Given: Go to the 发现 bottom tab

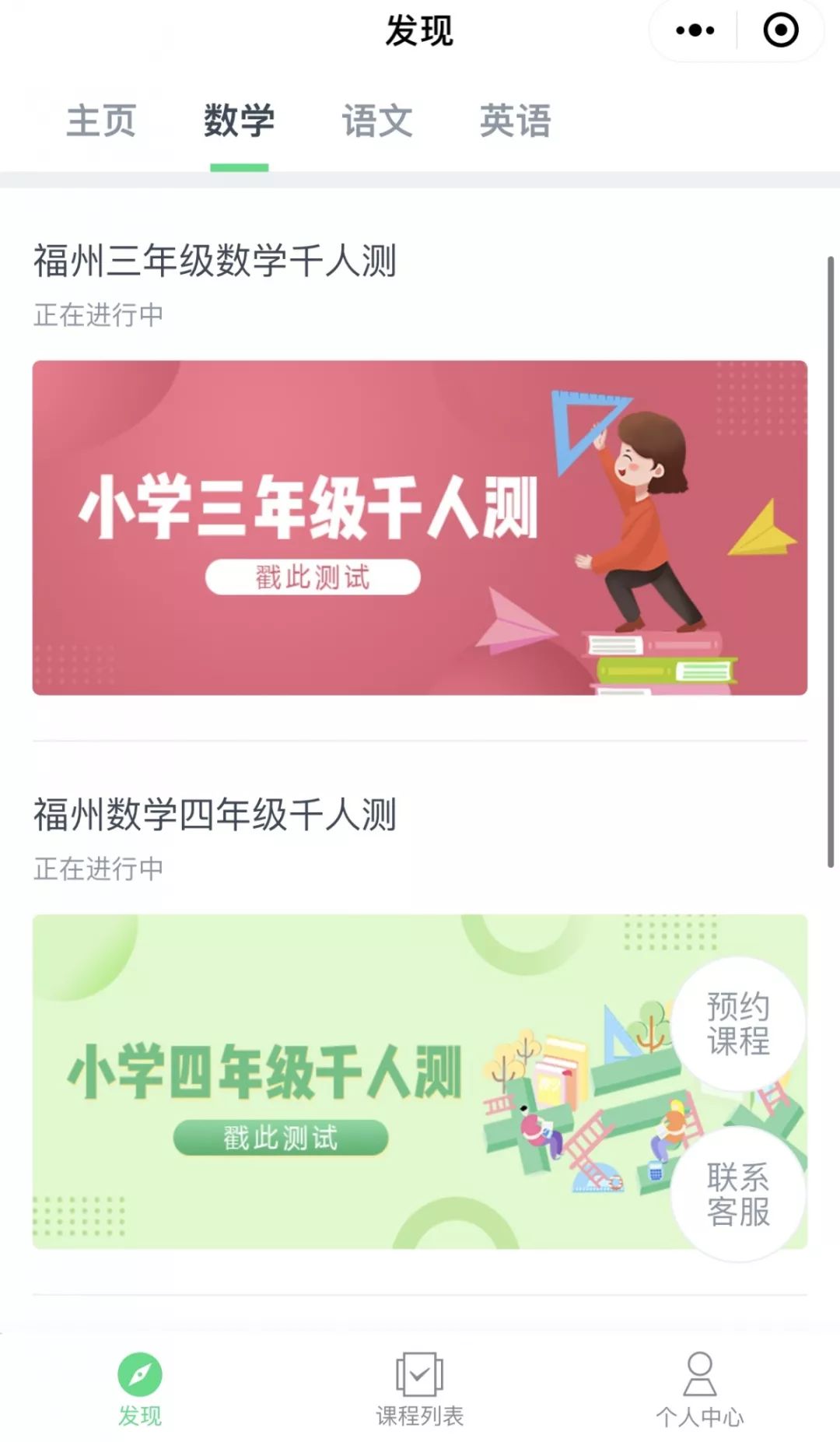Looking at the screenshot, I should pyautogui.click(x=140, y=1389).
